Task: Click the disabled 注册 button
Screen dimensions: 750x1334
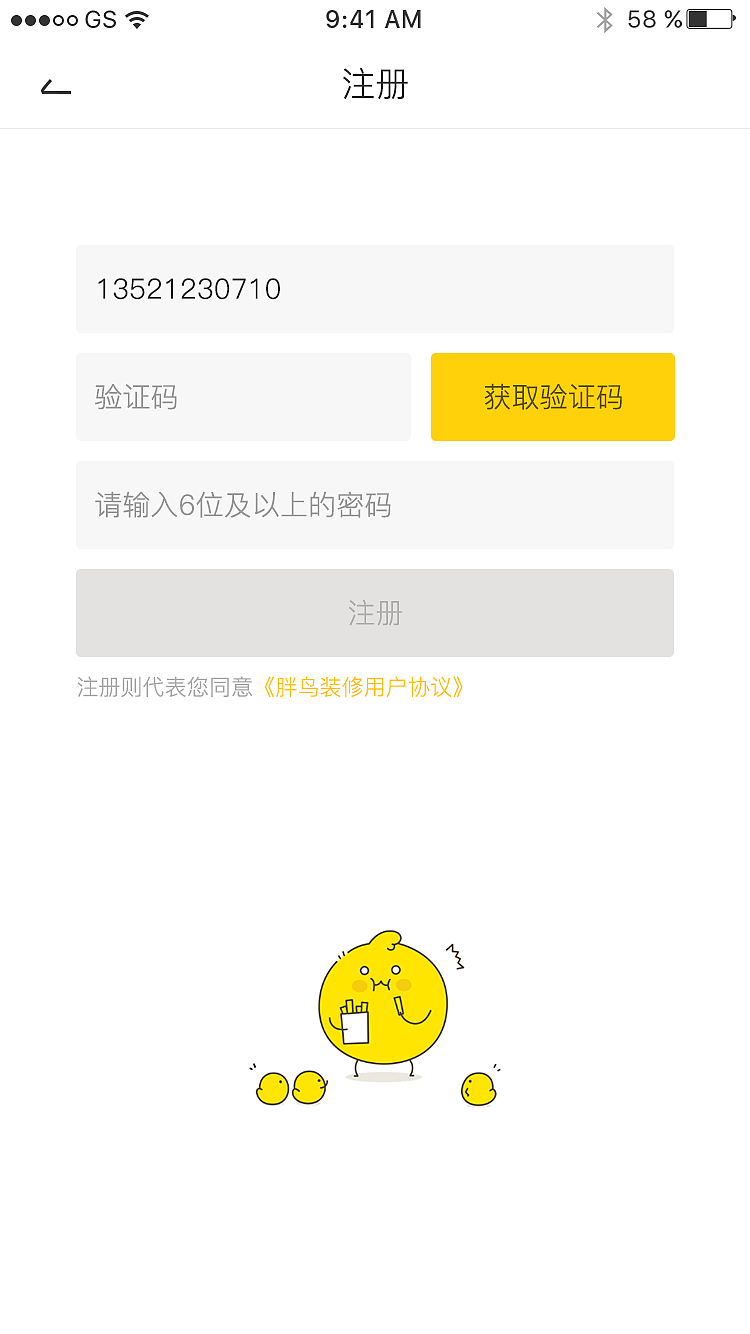Action: [374, 612]
